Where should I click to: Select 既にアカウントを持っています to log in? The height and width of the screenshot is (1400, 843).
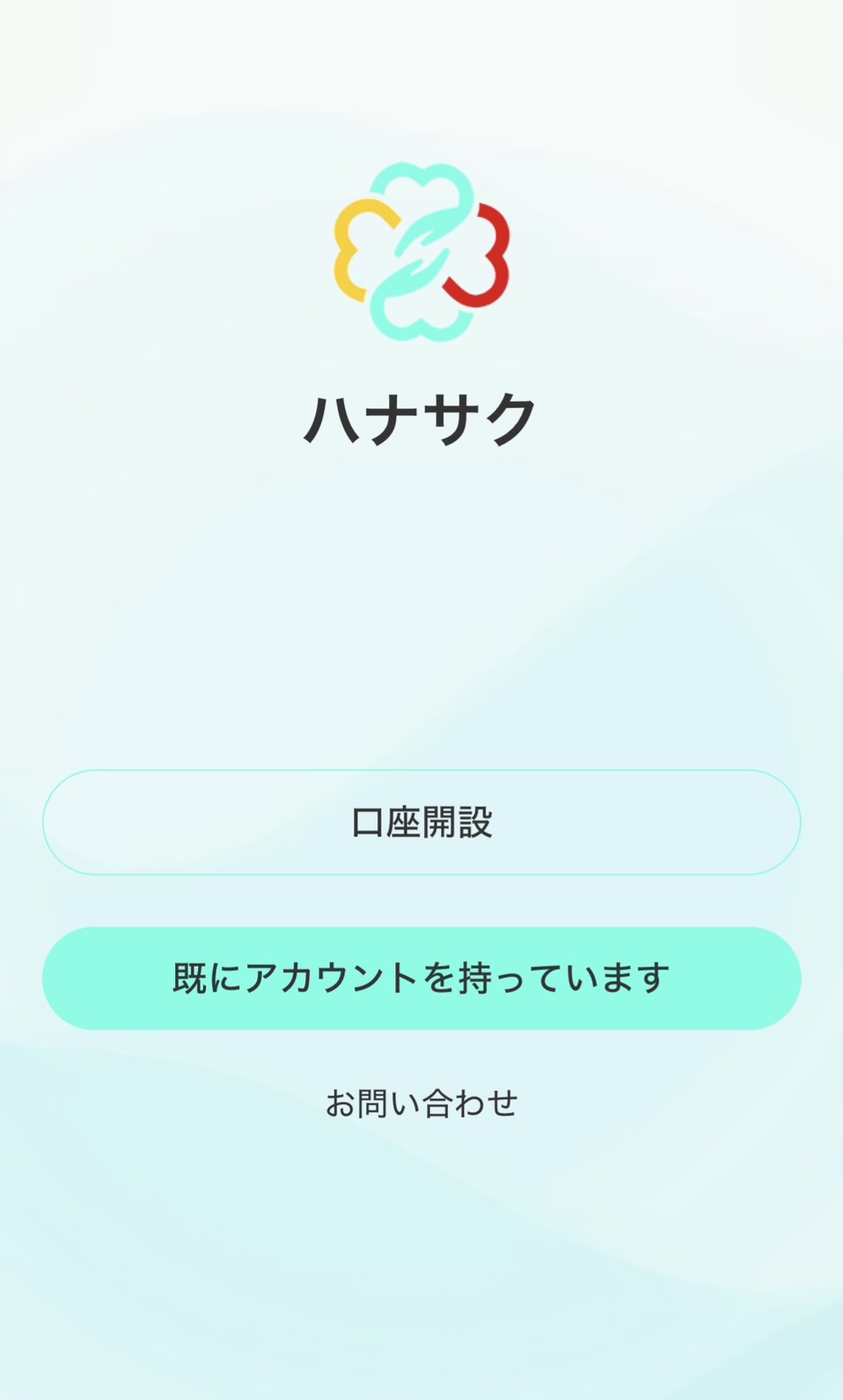click(x=421, y=978)
